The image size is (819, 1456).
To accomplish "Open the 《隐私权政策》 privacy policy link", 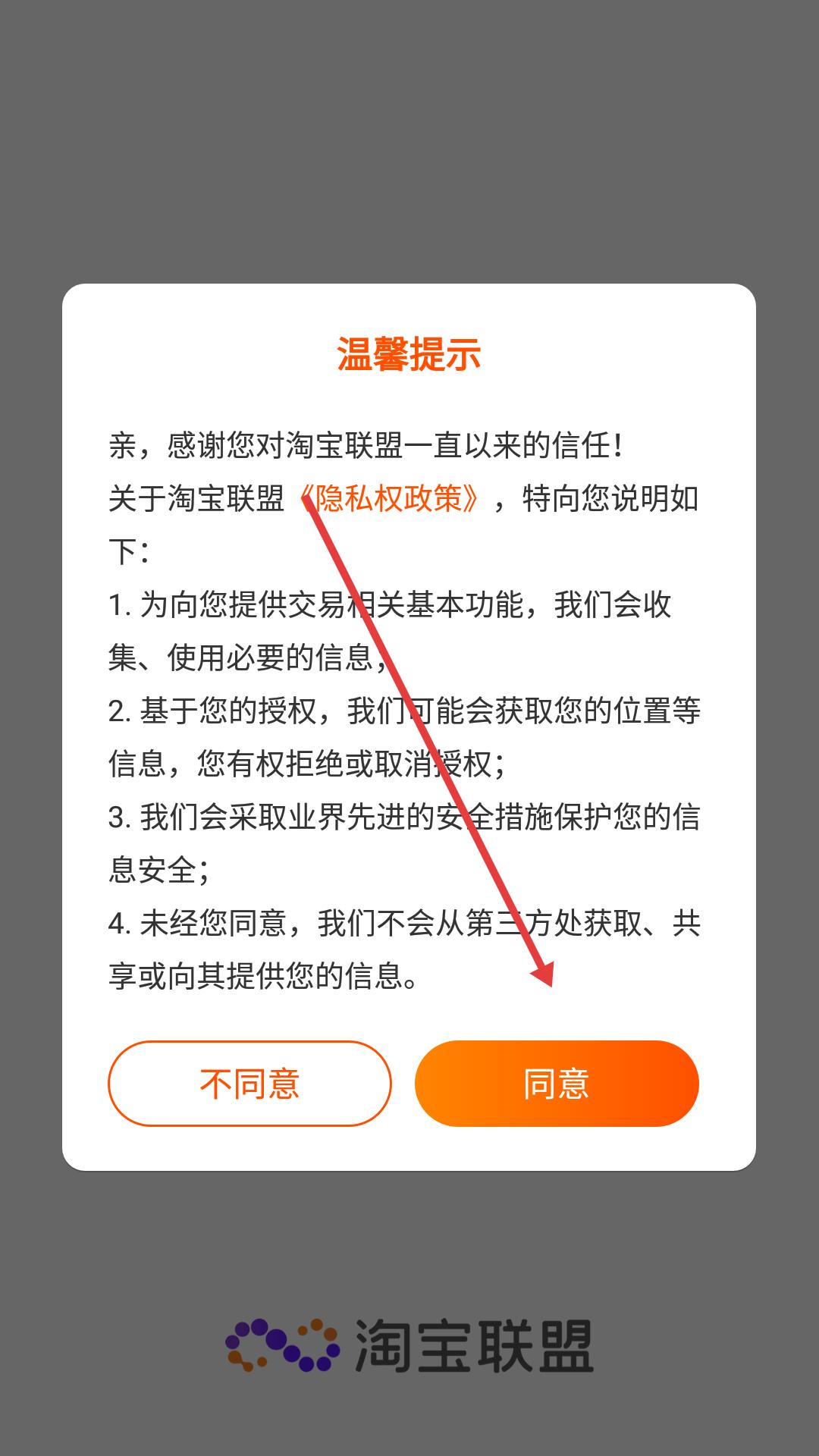I will pos(389,499).
